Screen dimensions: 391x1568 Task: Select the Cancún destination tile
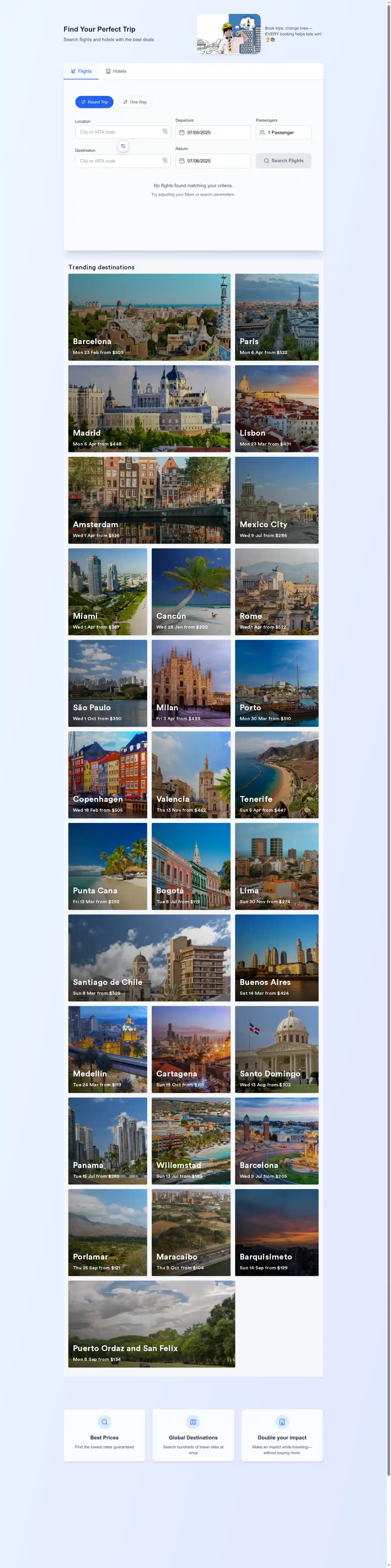click(191, 592)
